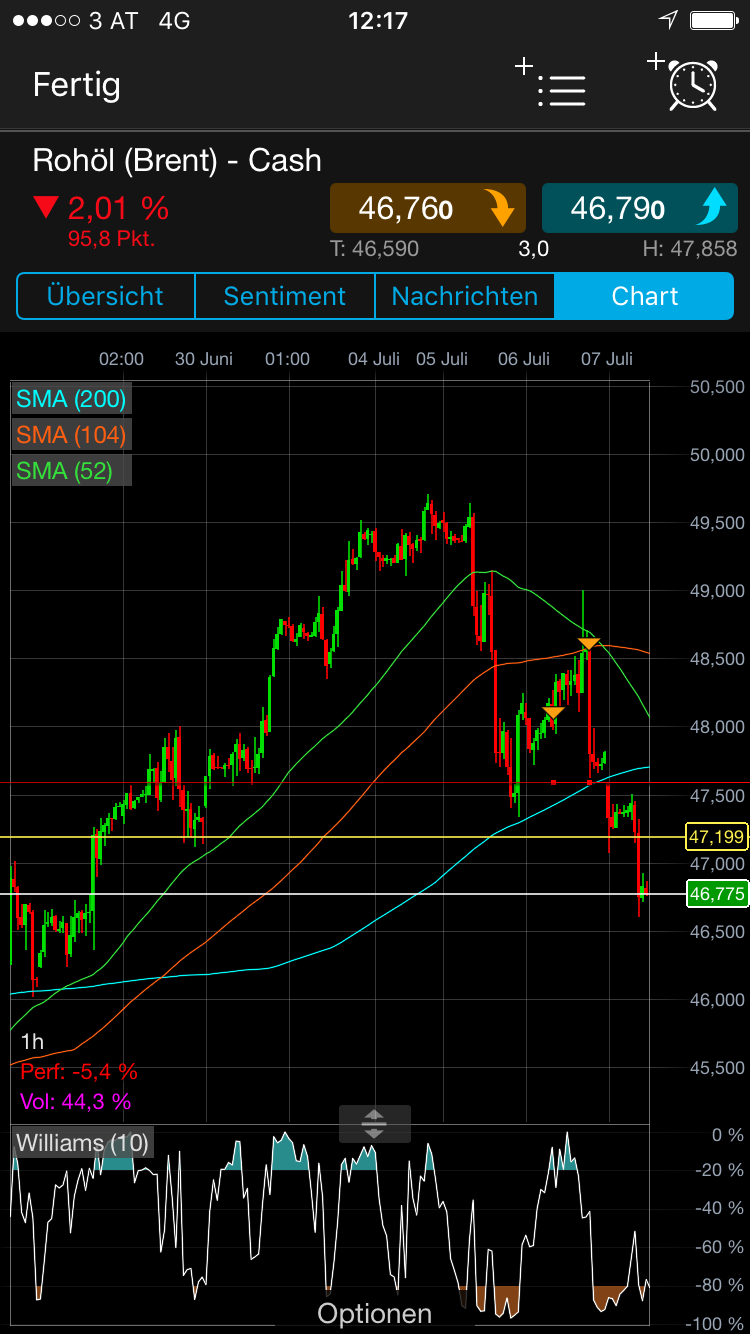Select the Chart tab
This screenshot has width=750, height=1334.
pyautogui.click(x=645, y=296)
